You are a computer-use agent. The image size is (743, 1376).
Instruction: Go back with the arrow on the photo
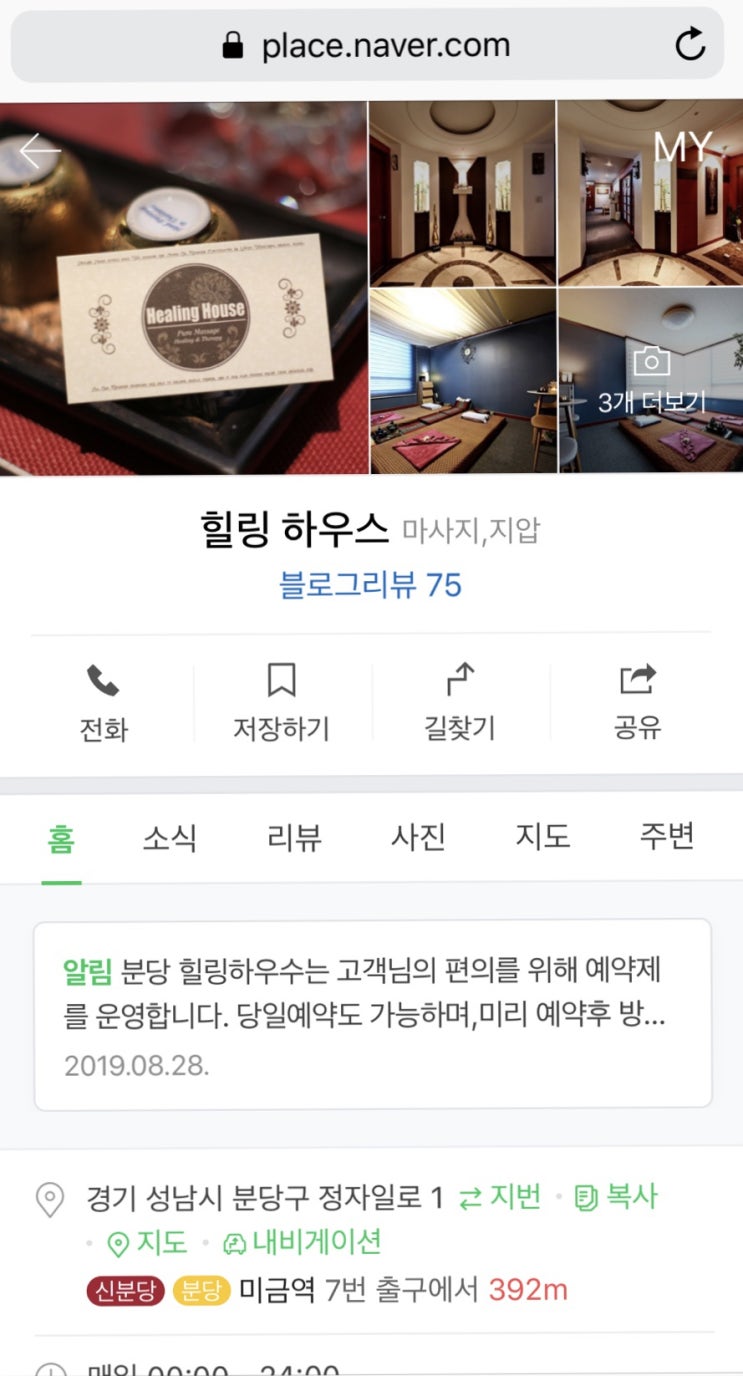pos(40,151)
